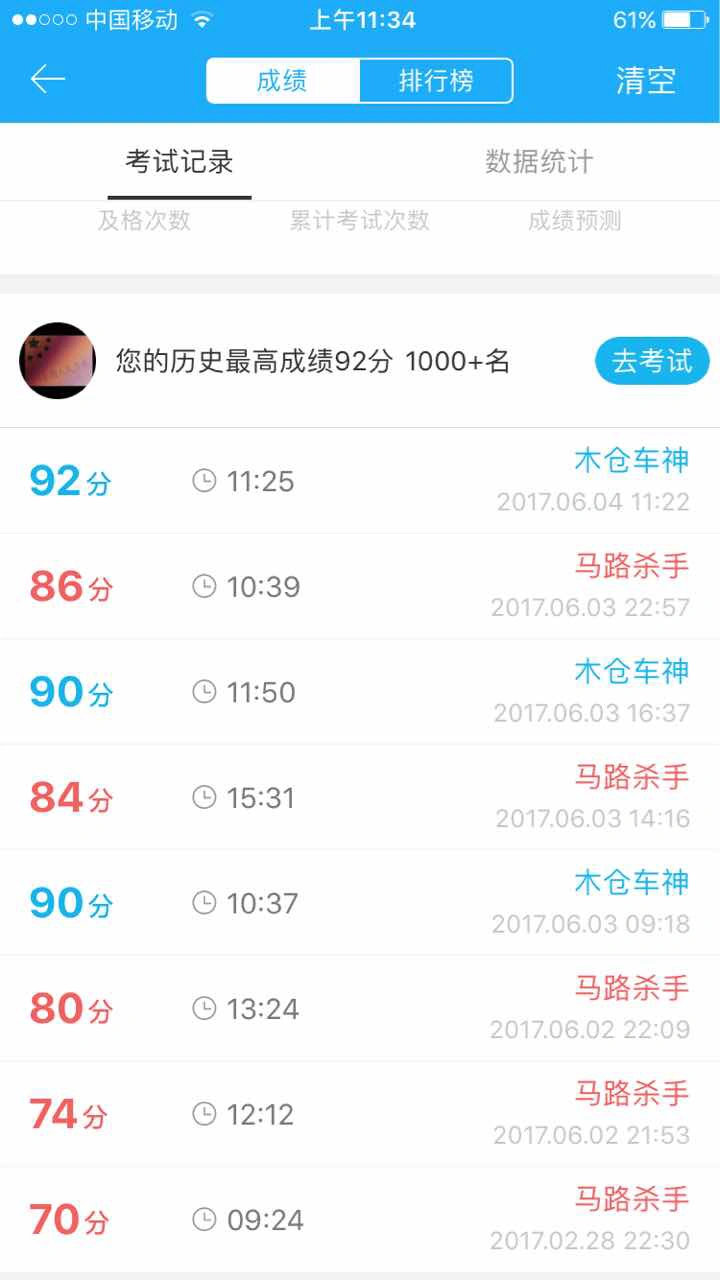Image resolution: width=720 pixels, height=1280 pixels.
Task: Tap 清空 to clear records
Action: pos(646,81)
